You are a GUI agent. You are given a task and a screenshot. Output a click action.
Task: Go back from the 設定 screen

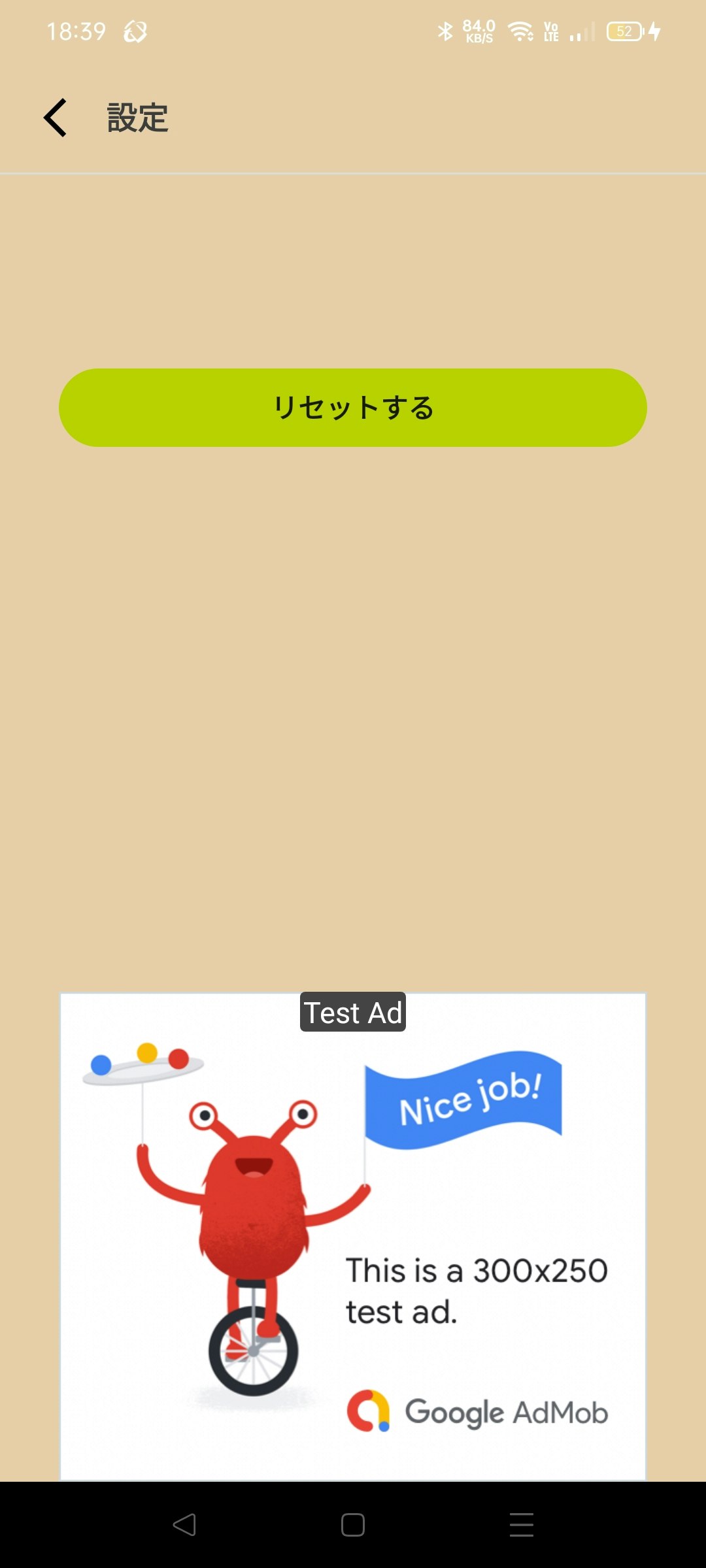(56, 118)
